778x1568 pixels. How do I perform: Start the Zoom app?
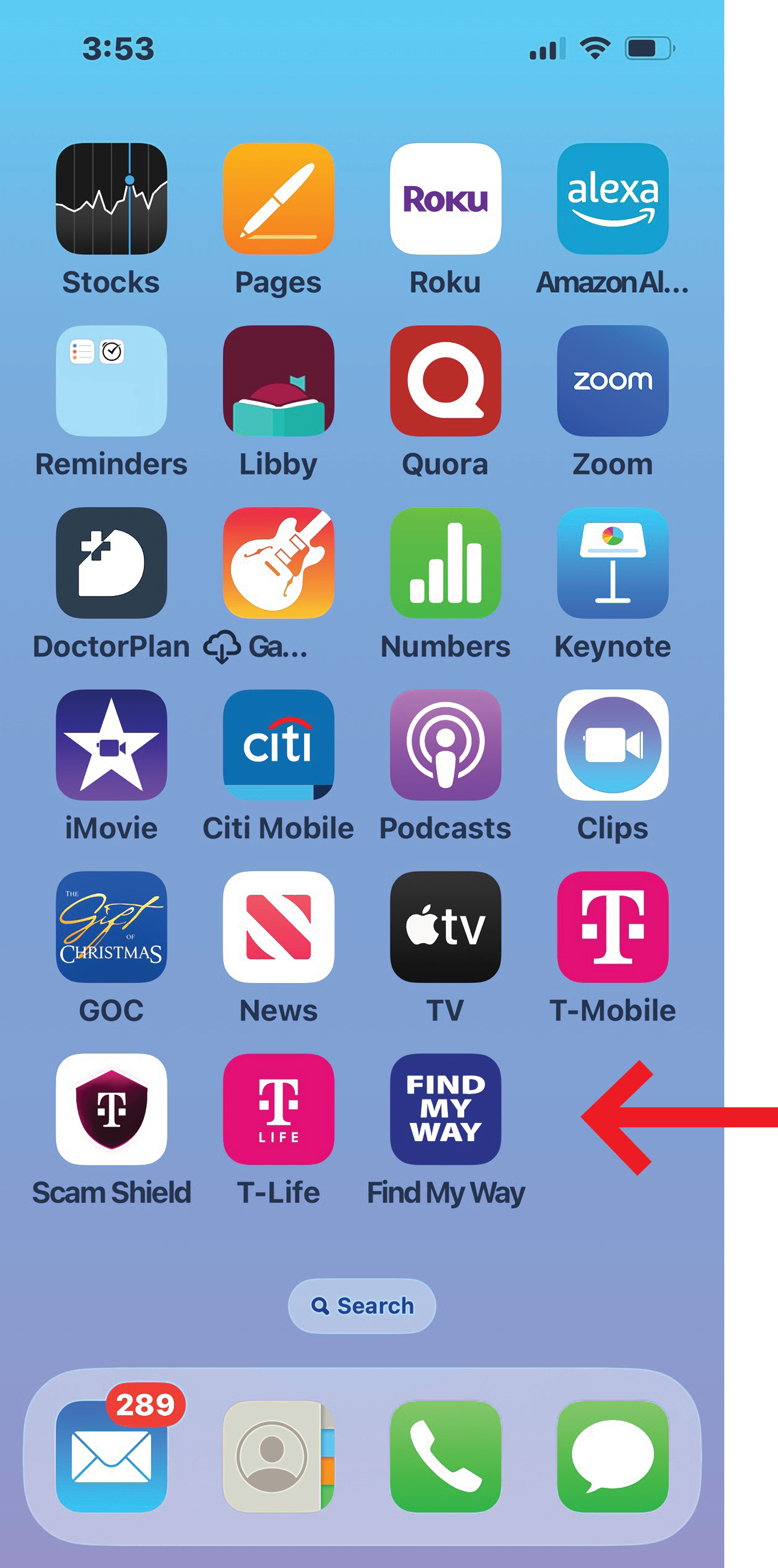[x=613, y=381]
